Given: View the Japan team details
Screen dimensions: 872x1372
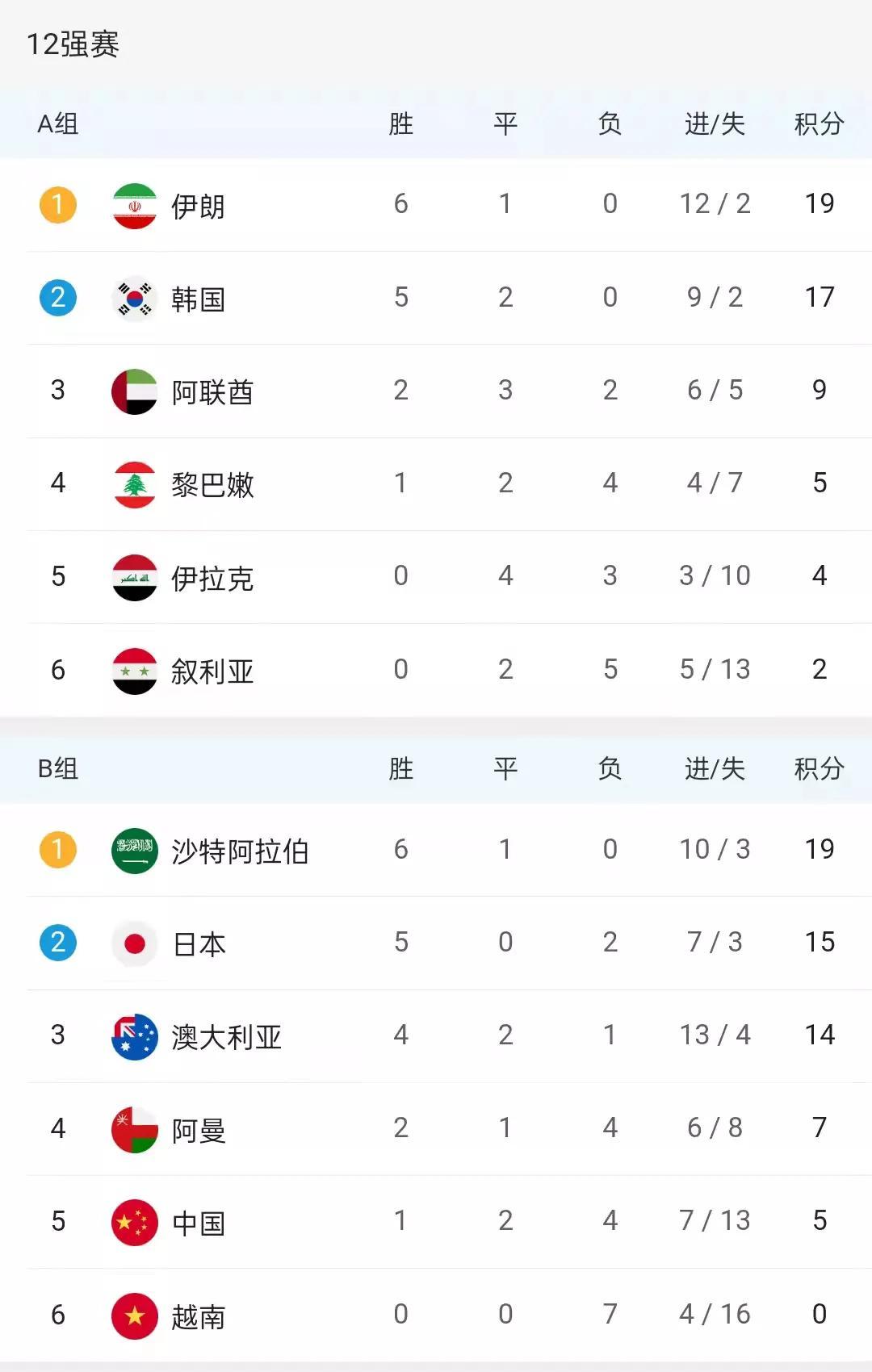Looking at the screenshot, I should pos(198,943).
